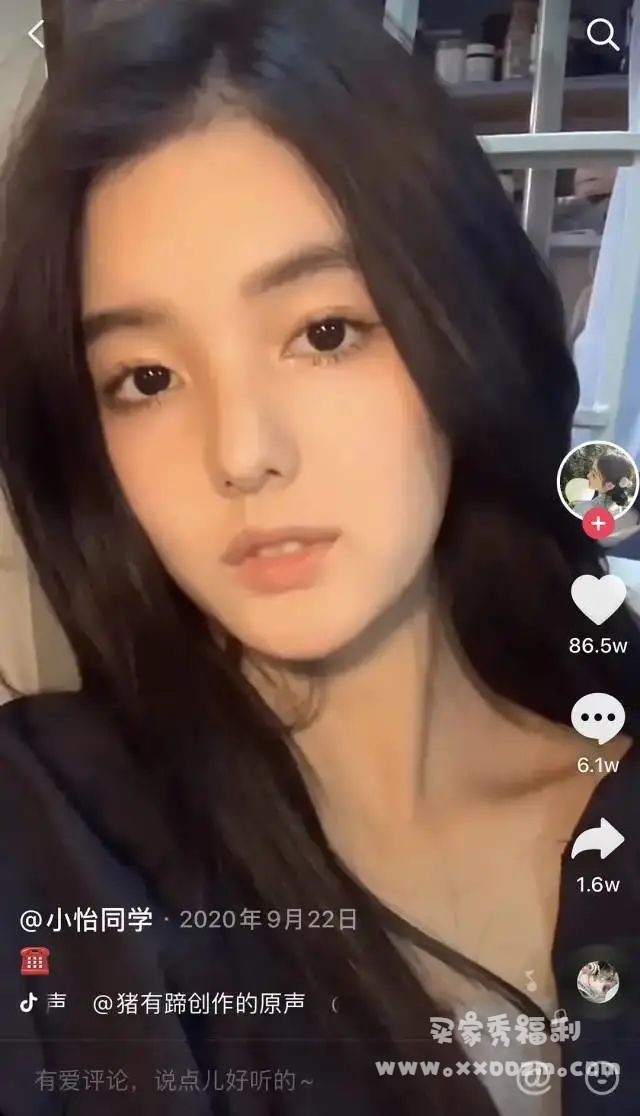This screenshot has width=640, height=1116.
Task: Tap the comment field 有爱评论，说点儿好听的
Action: point(175,1080)
